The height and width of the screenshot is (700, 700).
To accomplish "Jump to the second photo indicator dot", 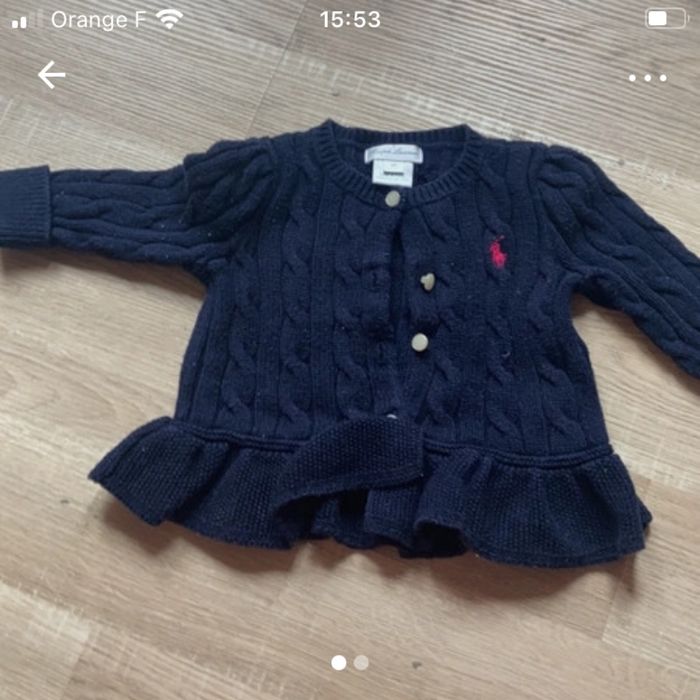I will point(361,662).
